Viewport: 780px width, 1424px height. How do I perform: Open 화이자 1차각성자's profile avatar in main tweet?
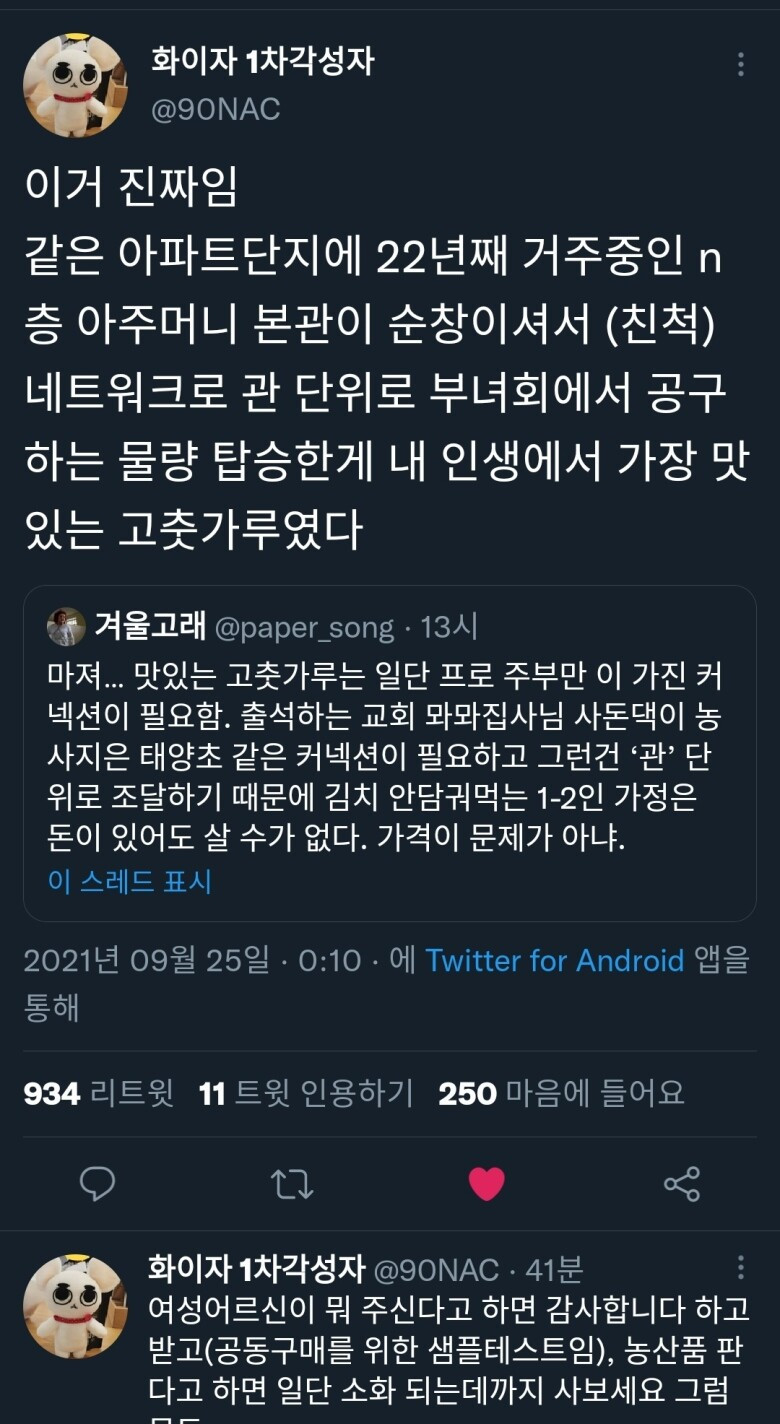click(x=75, y=85)
